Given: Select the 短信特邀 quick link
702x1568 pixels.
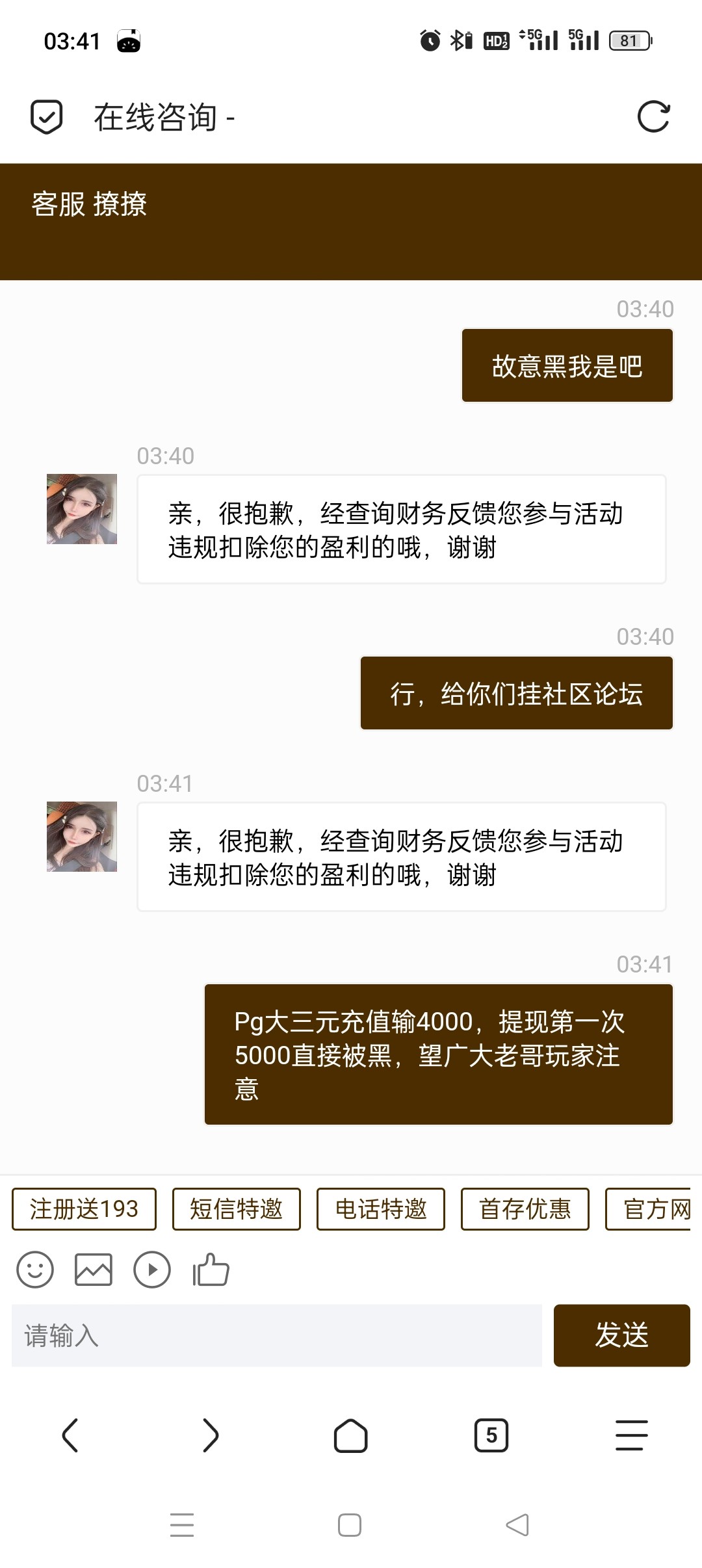Looking at the screenshot, I should [x=236, y=1209].
